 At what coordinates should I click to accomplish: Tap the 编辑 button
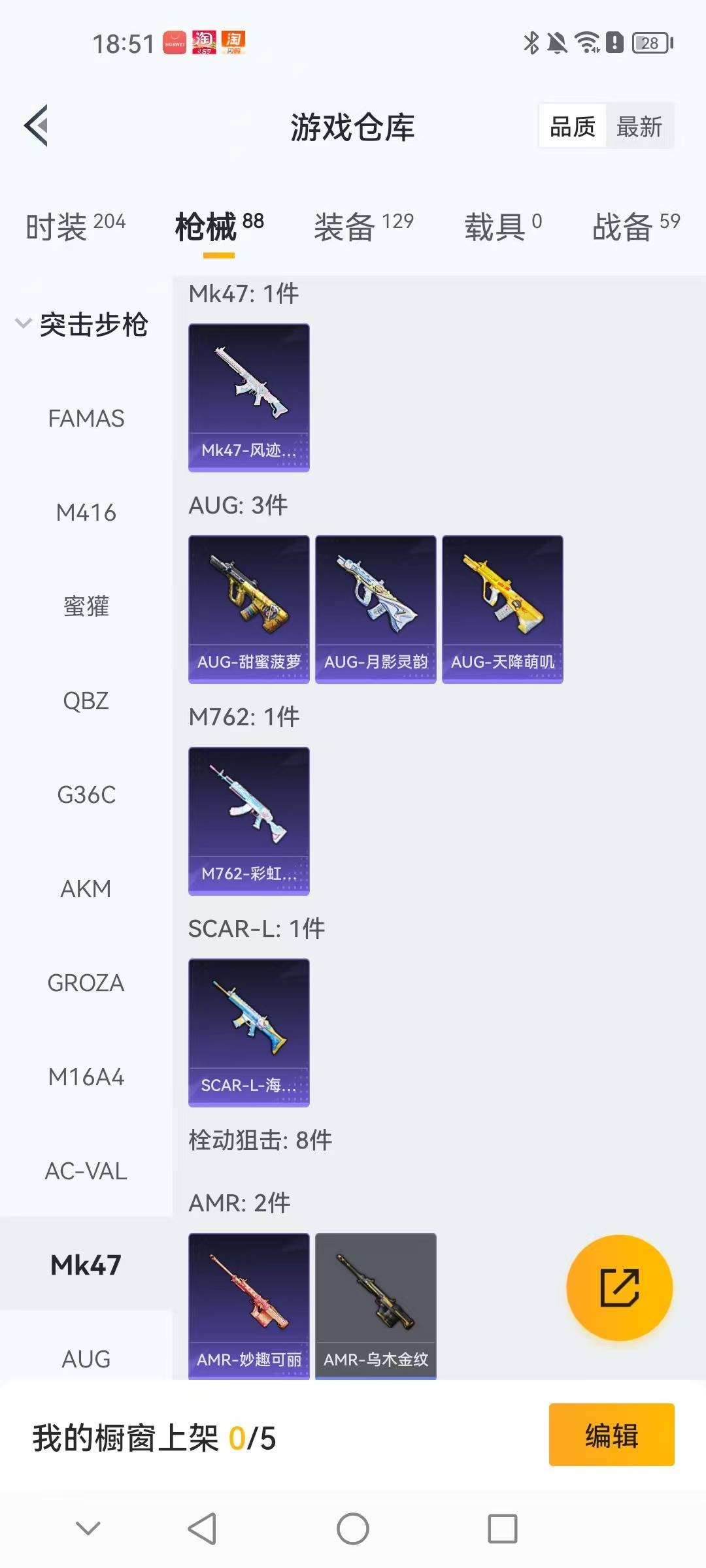pyautogui.click(x=611, y=1437)
